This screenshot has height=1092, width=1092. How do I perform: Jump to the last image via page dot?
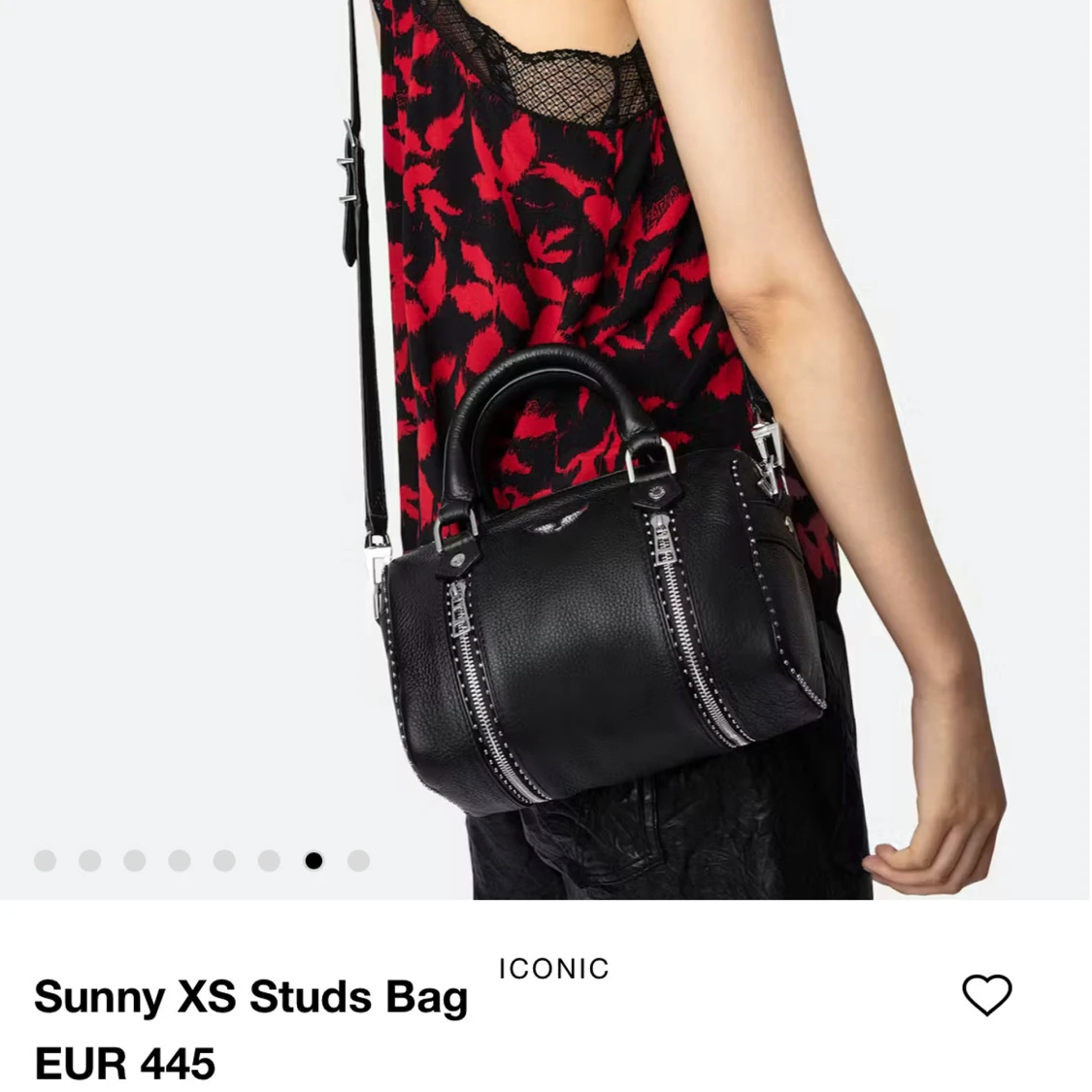[x=358, y=860]
